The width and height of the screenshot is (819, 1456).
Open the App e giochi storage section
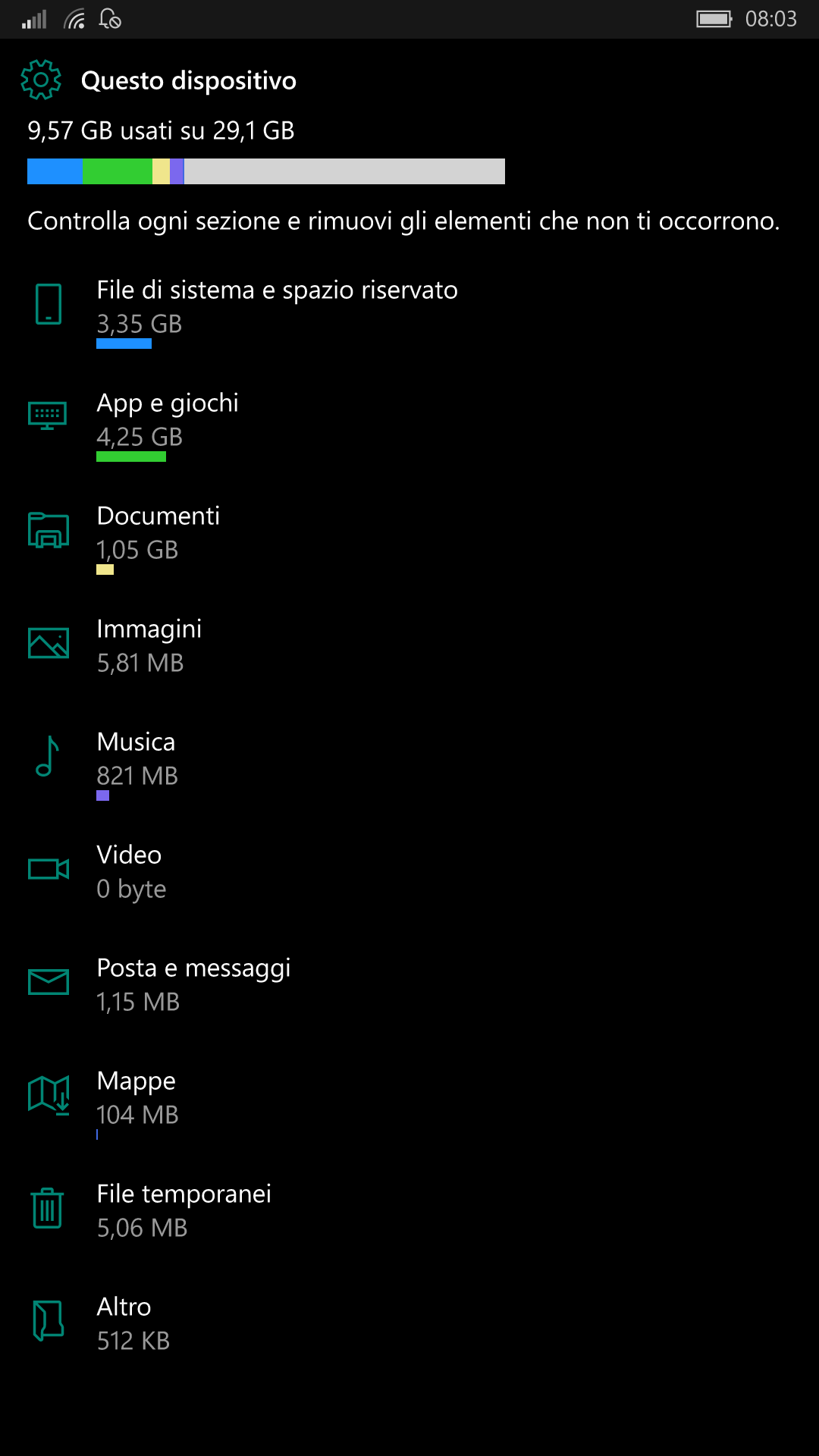[x=409, y=425]
